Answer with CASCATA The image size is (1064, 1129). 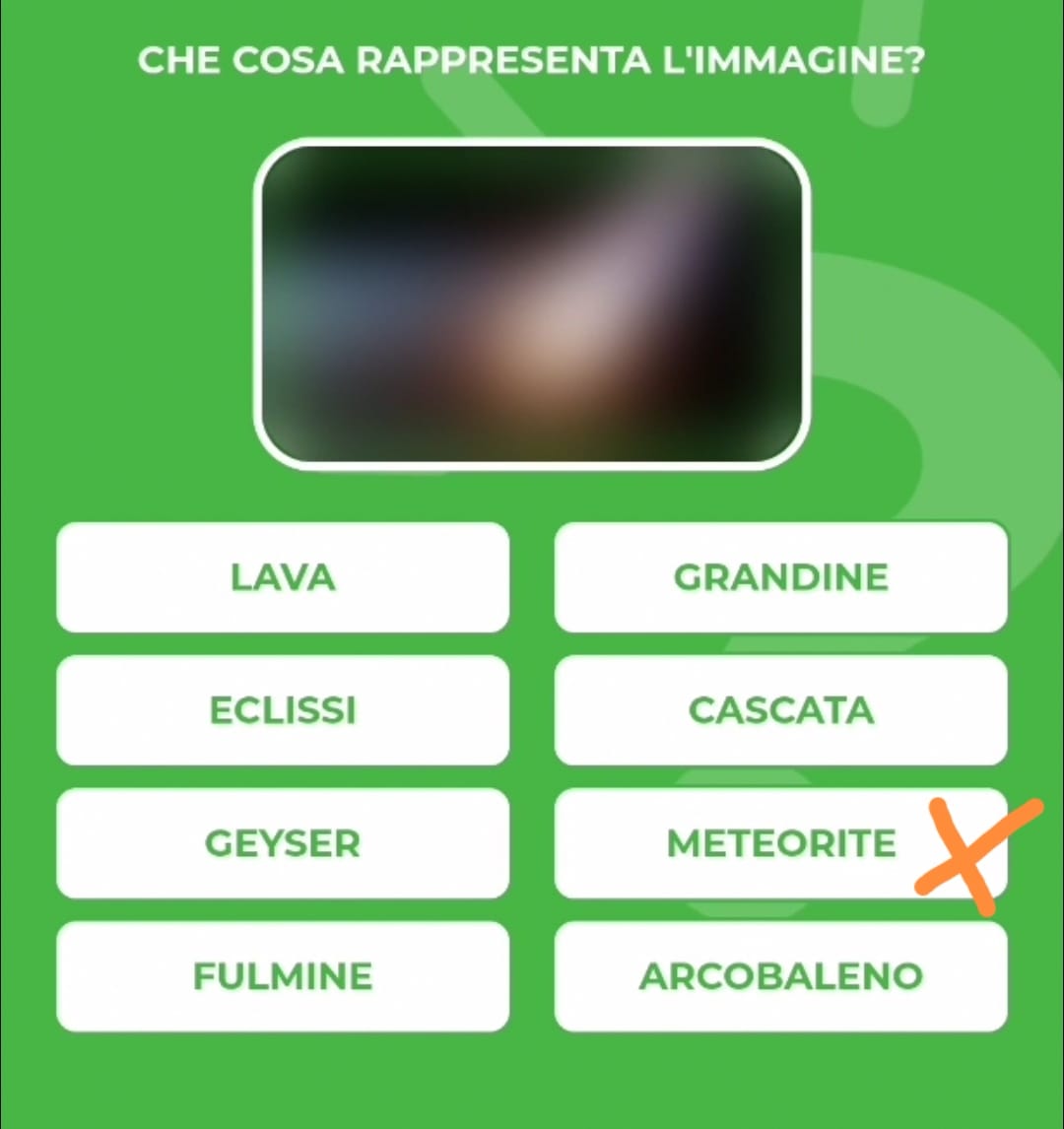(x=780, y=710)
